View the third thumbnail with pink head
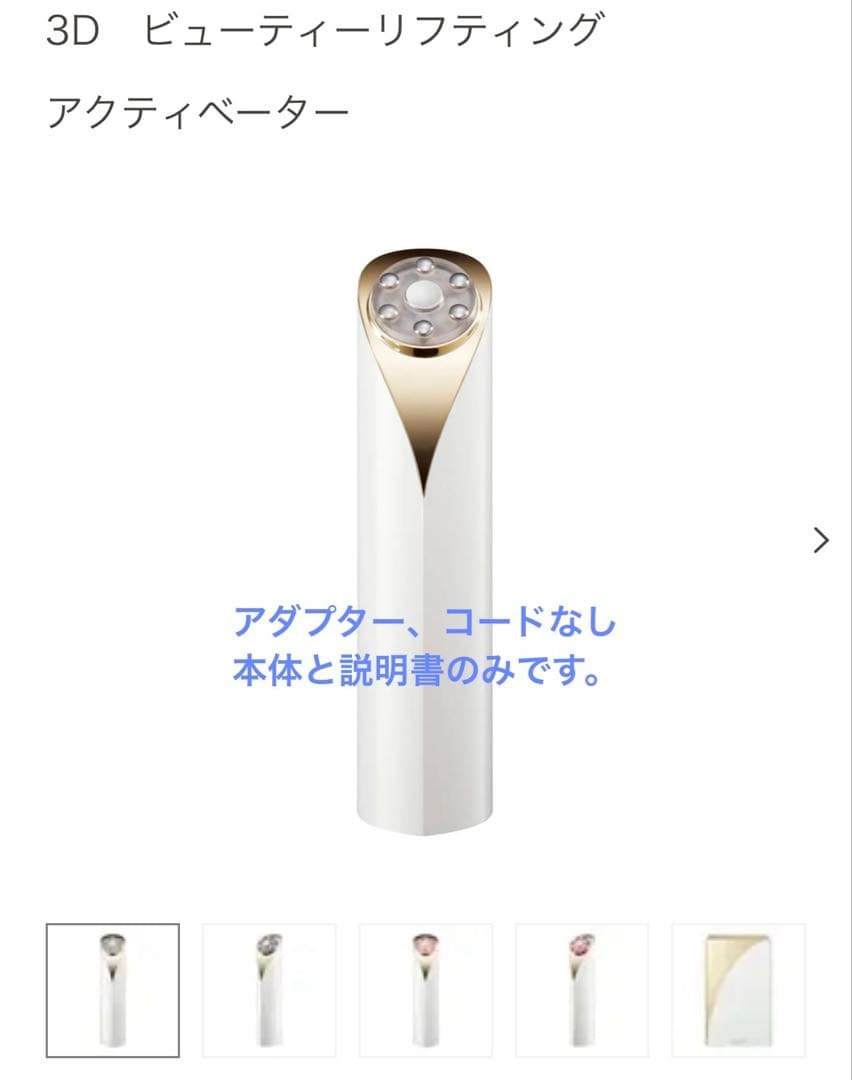 point(425,990)
